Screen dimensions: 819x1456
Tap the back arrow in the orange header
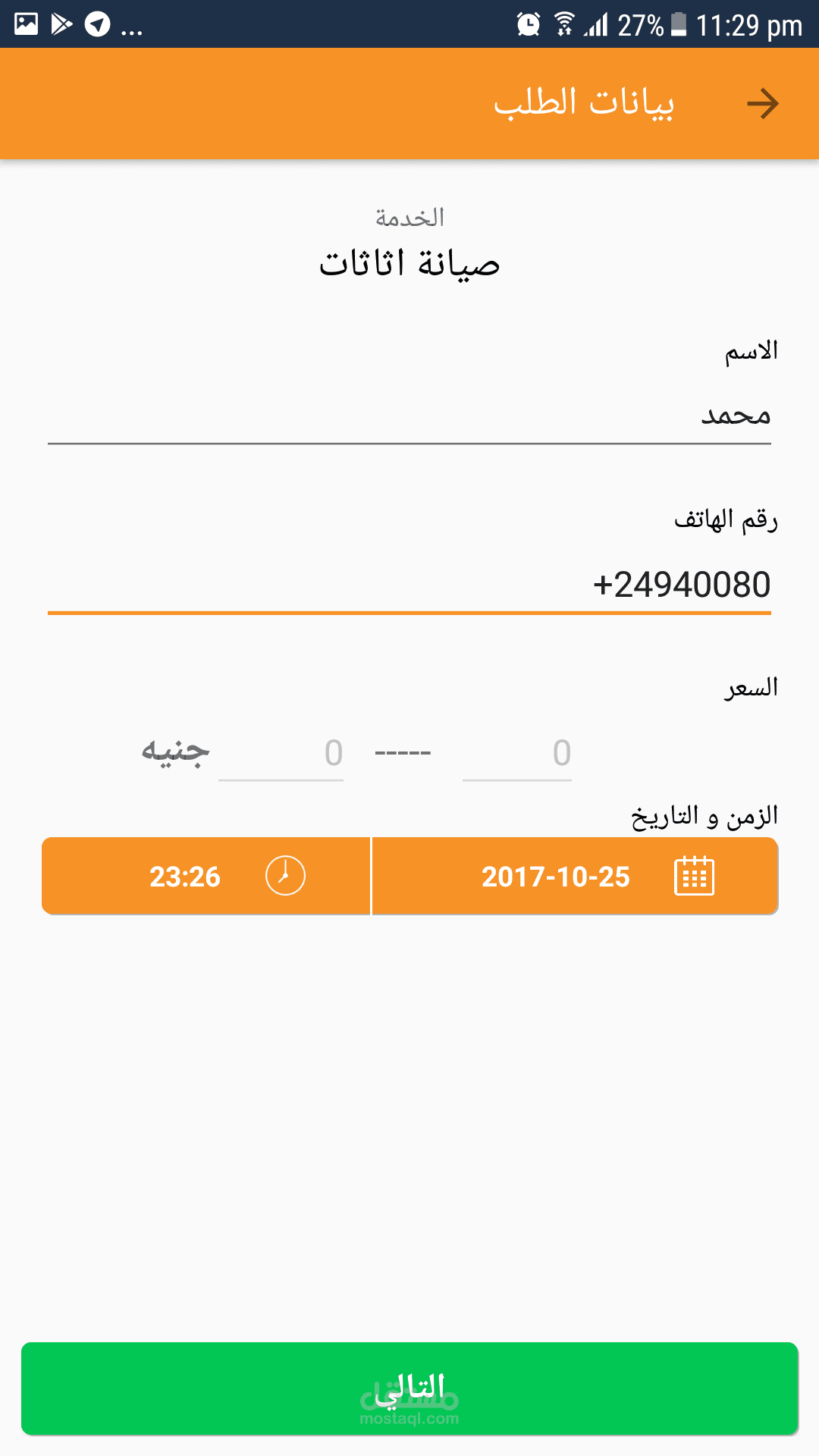tap(762, 104)
